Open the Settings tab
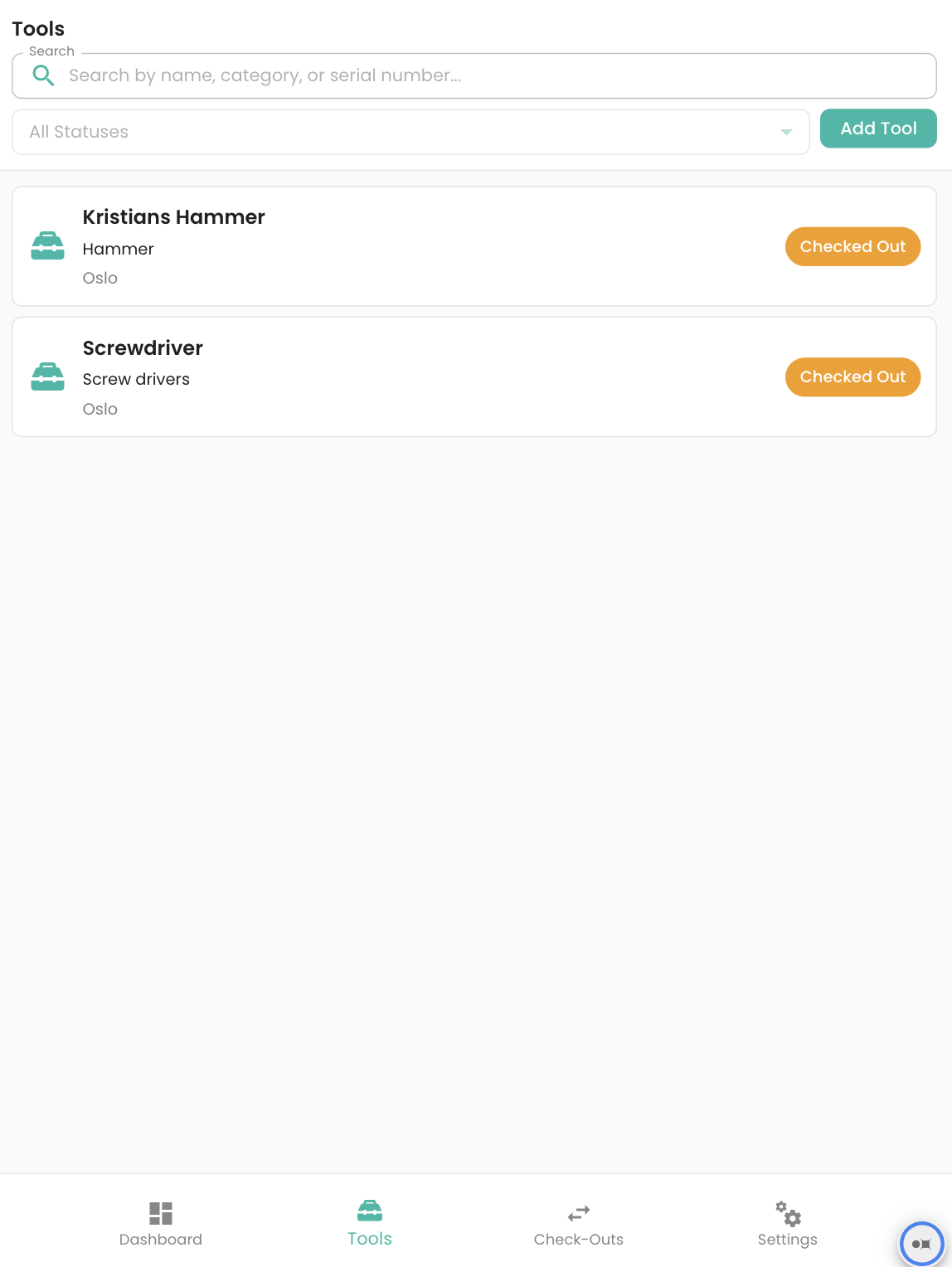This screenshot has height=1267, width=952. pos(788,1224)
